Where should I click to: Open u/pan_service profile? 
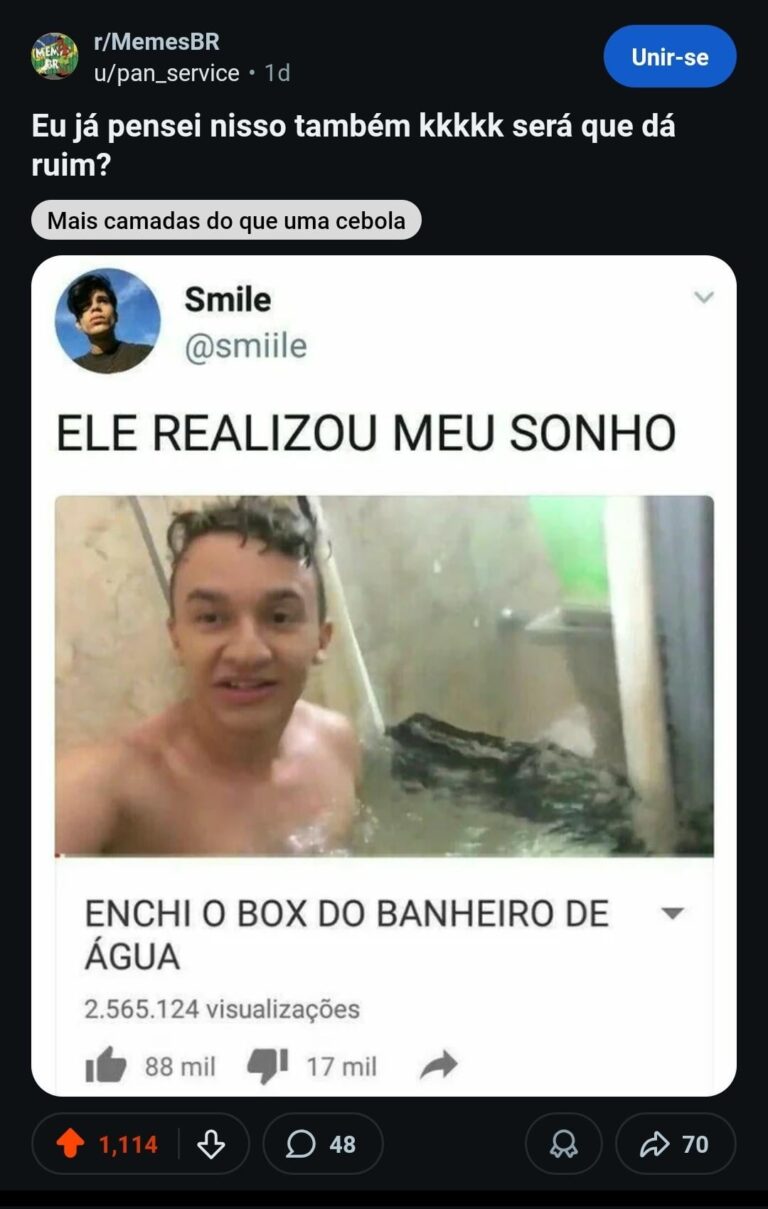166,73
